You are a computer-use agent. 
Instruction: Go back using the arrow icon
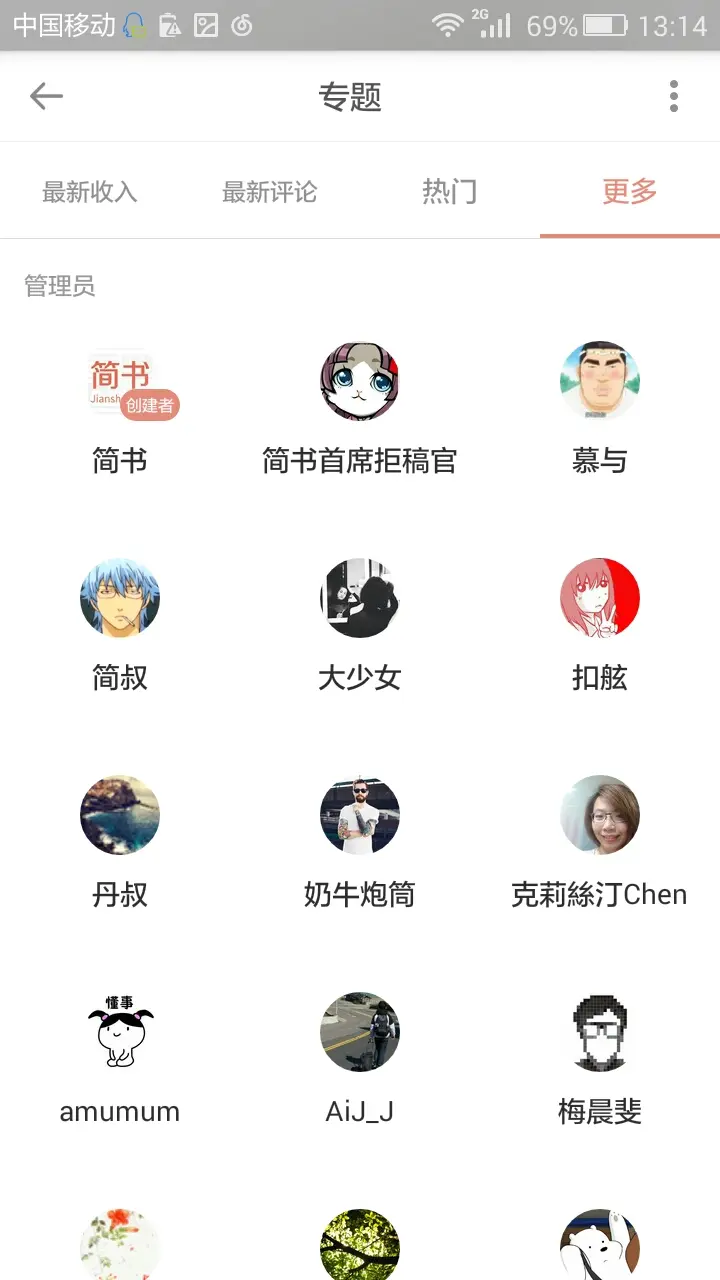[46, 96]
